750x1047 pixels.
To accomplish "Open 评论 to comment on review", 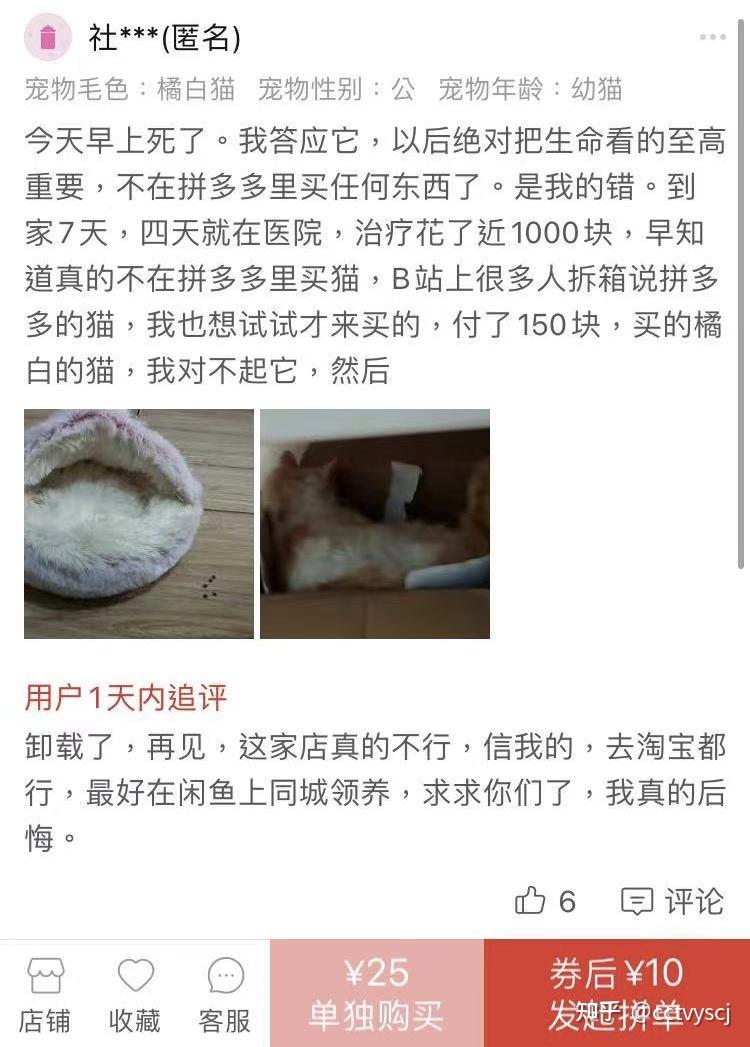I will [x=672, y=901].
